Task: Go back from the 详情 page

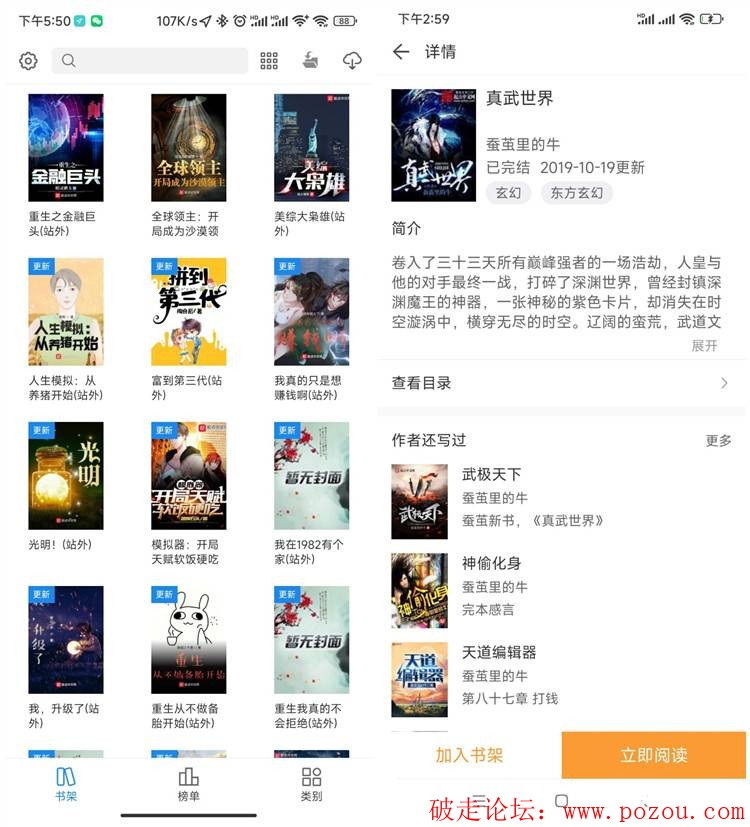Action: click(x=401, y=52)
